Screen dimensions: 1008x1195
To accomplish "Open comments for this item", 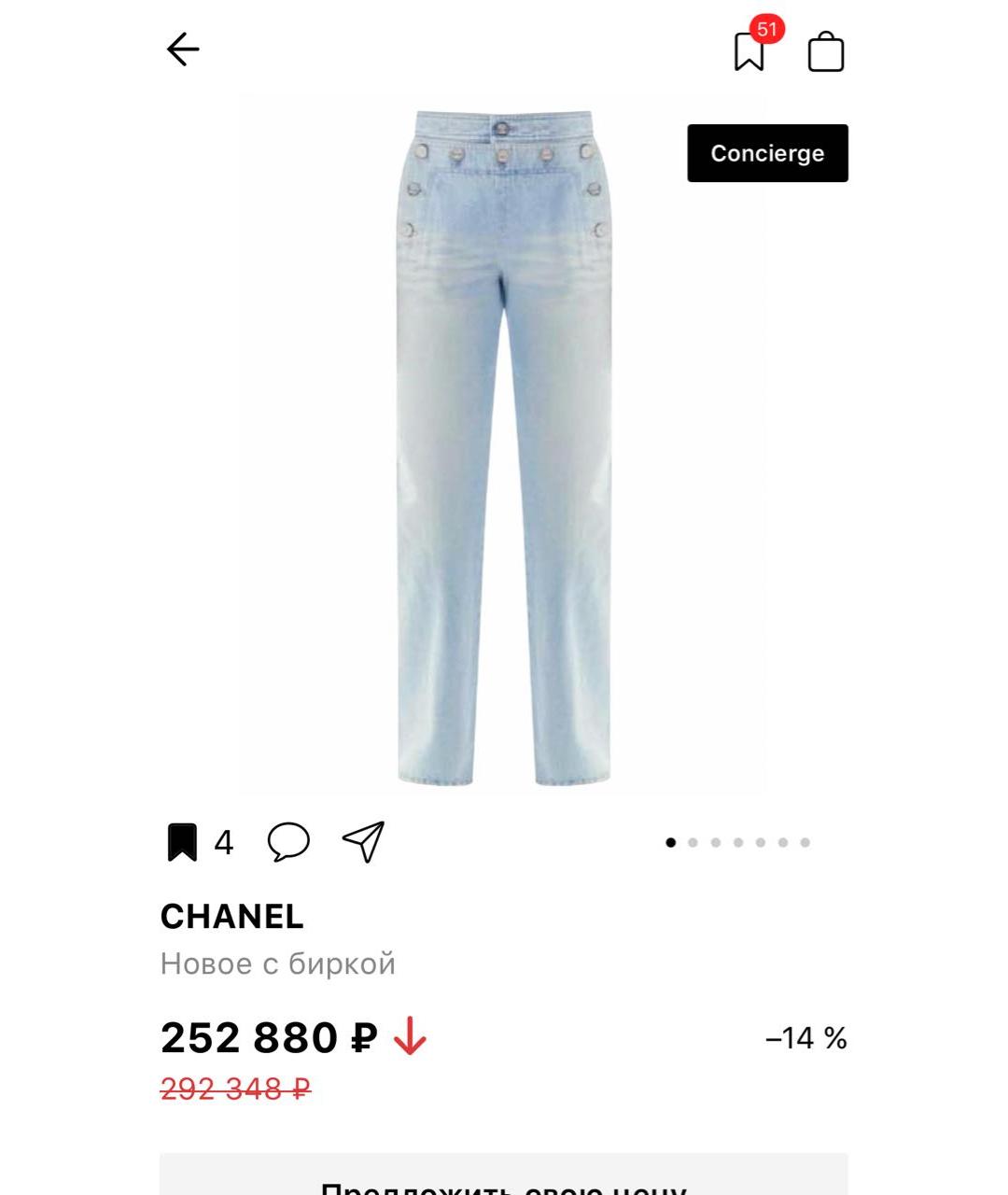I will pos(288,841).
